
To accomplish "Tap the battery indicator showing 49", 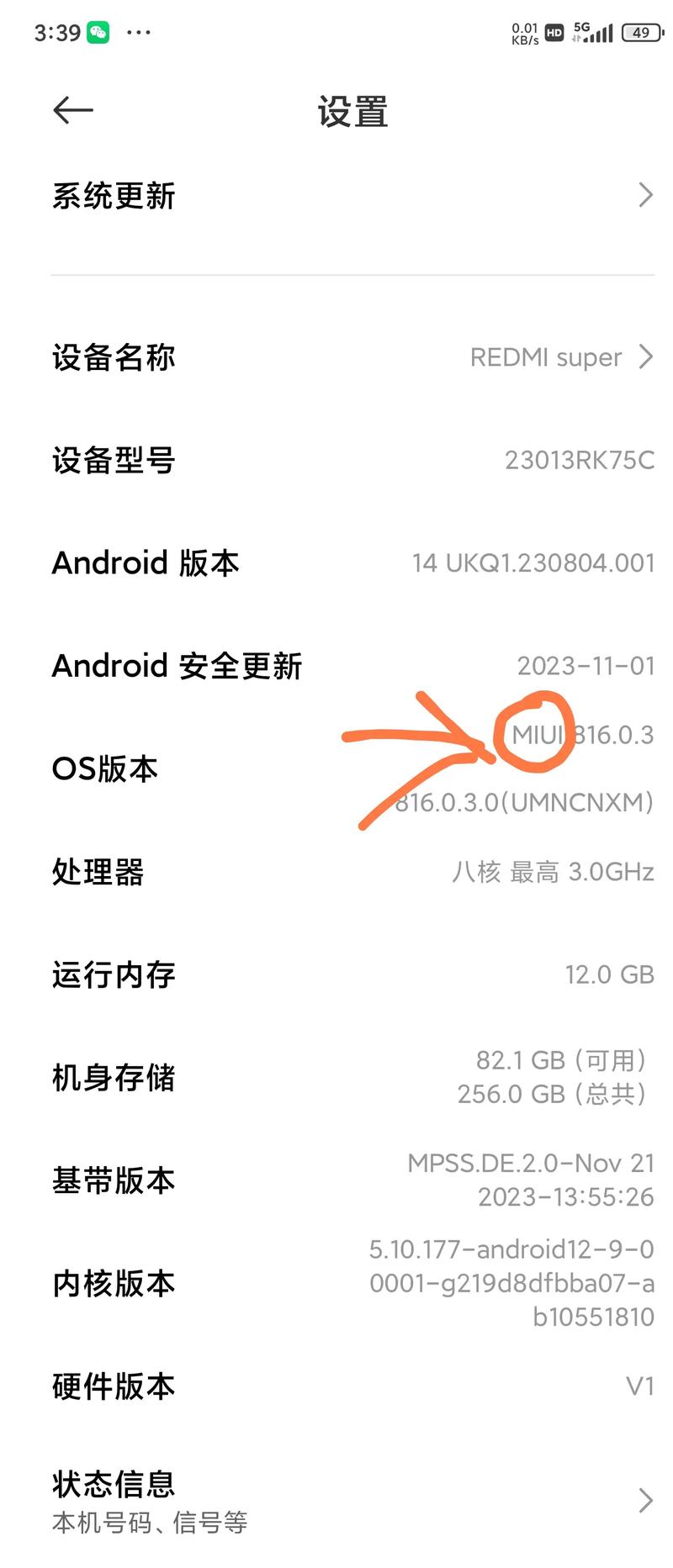I will point(641,33).
